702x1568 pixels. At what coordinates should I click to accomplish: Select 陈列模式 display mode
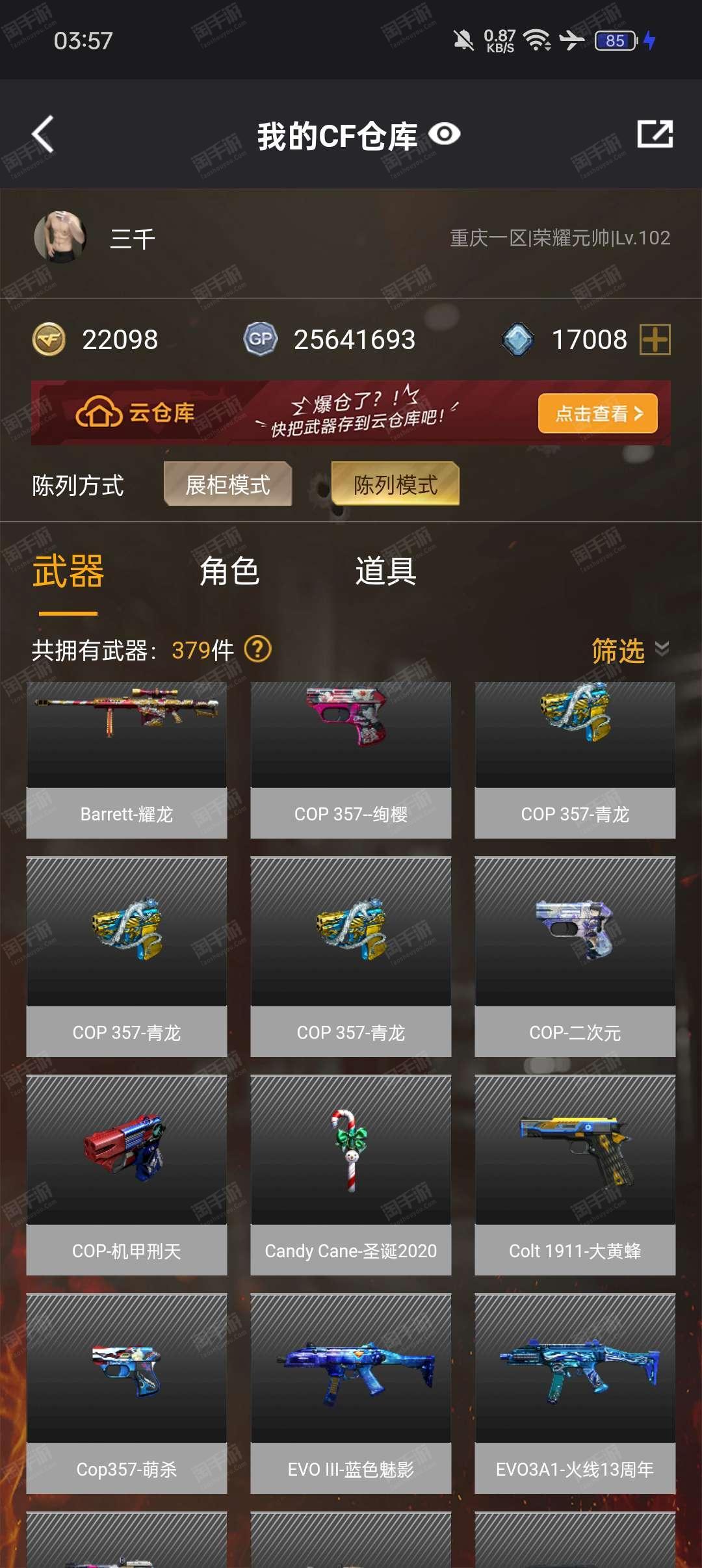pos(395,484)
